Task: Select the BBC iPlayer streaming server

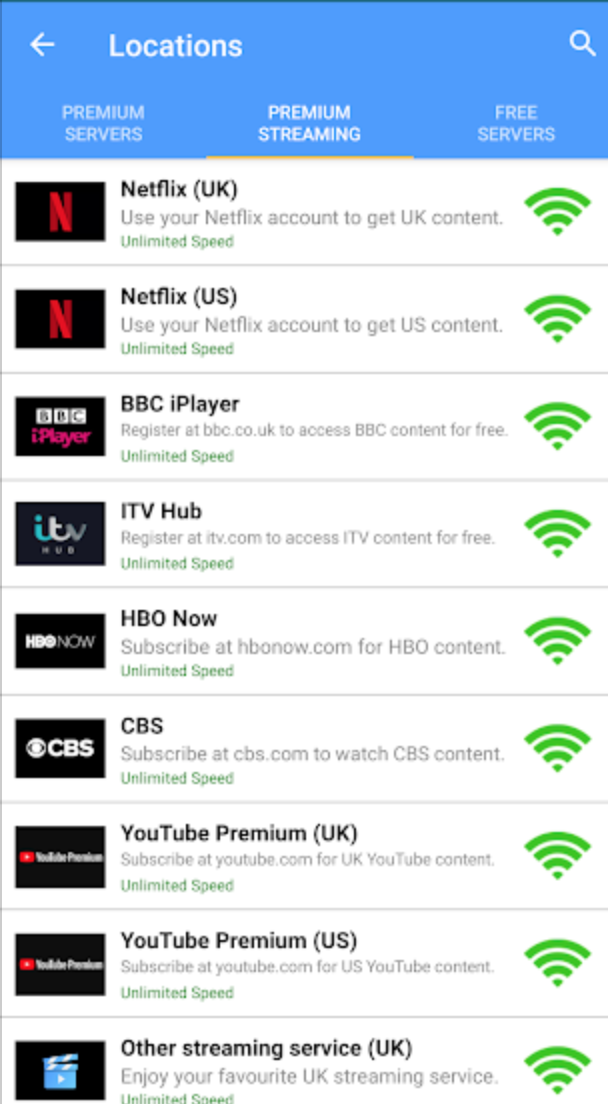Action: pos(304,427)
